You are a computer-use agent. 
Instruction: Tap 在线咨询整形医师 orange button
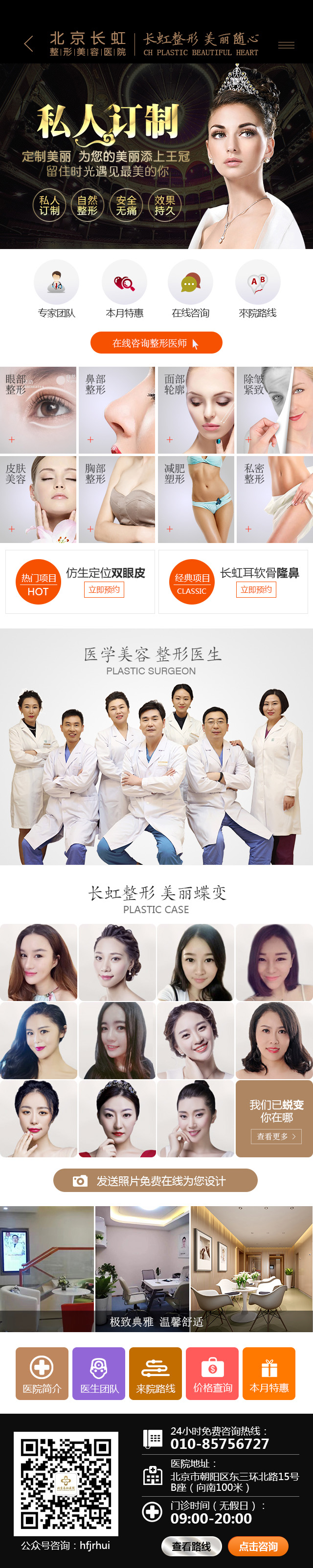pyautogui.click(x=156, y=343)
